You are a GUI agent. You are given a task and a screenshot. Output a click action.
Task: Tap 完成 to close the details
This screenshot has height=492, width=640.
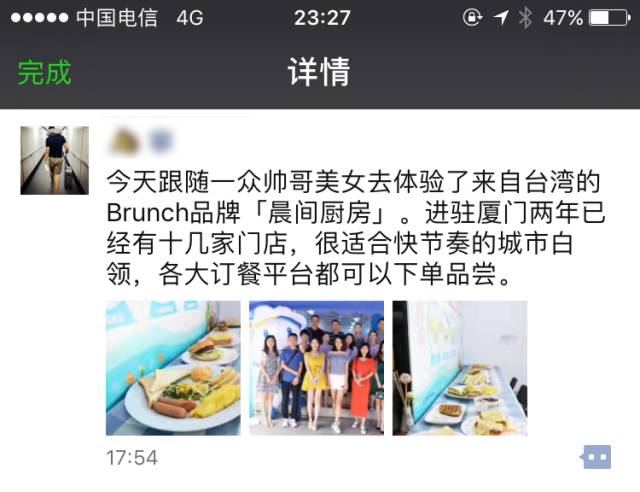[x=45, y=72]
